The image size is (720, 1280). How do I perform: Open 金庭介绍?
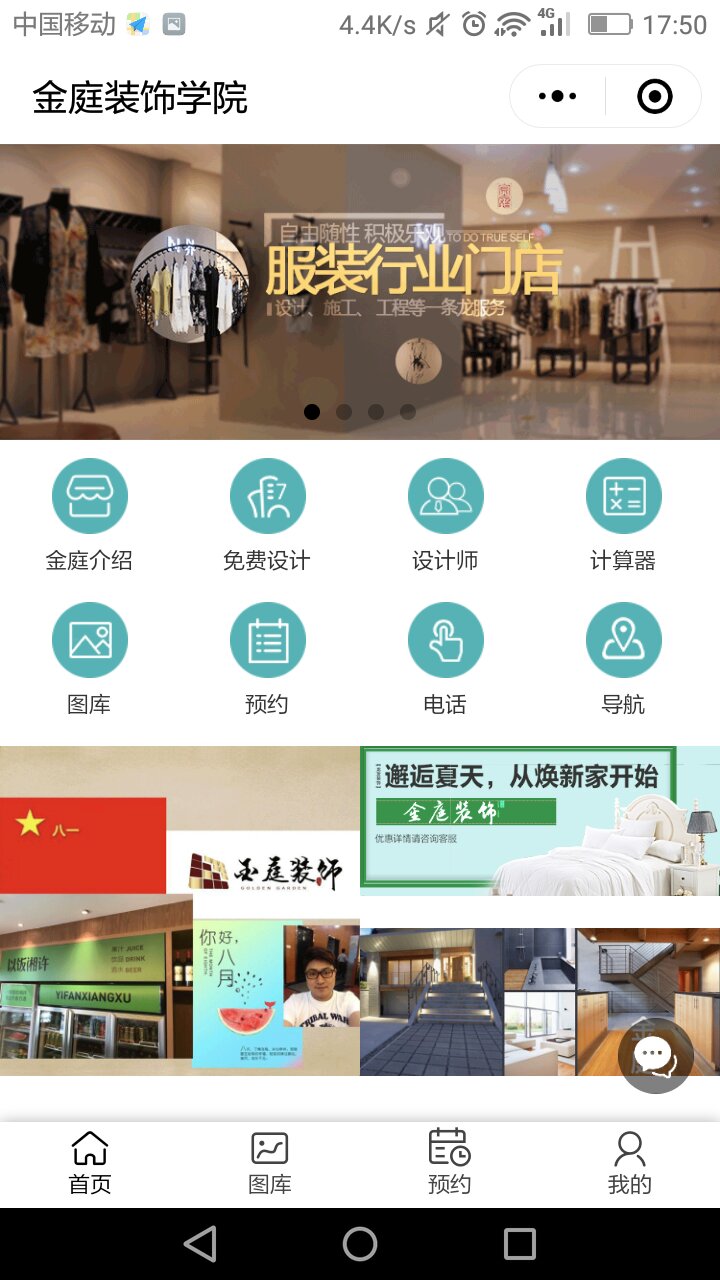tap(89, 497)
